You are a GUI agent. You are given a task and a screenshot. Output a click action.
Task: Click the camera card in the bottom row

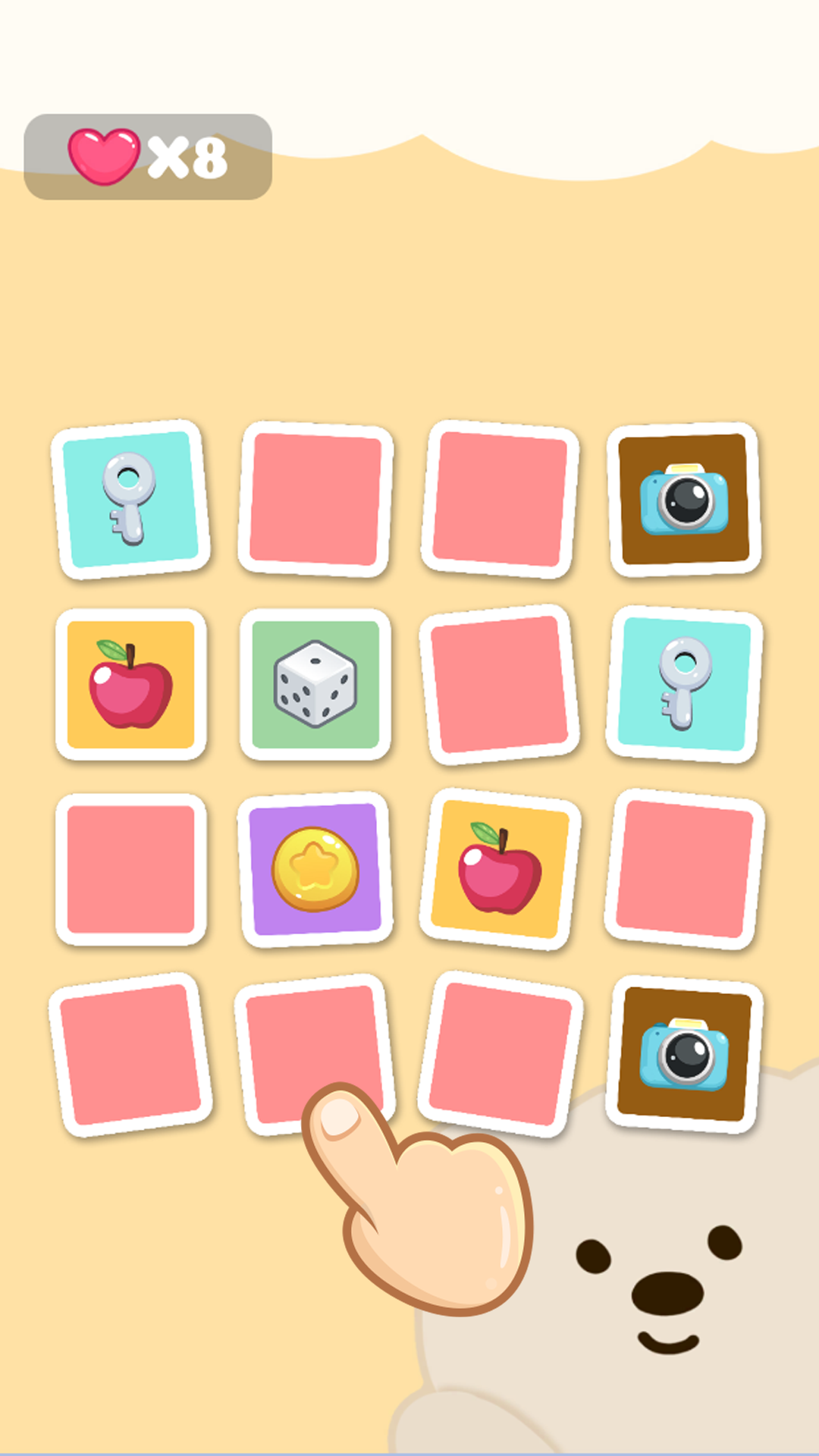tap(686, 1054)
